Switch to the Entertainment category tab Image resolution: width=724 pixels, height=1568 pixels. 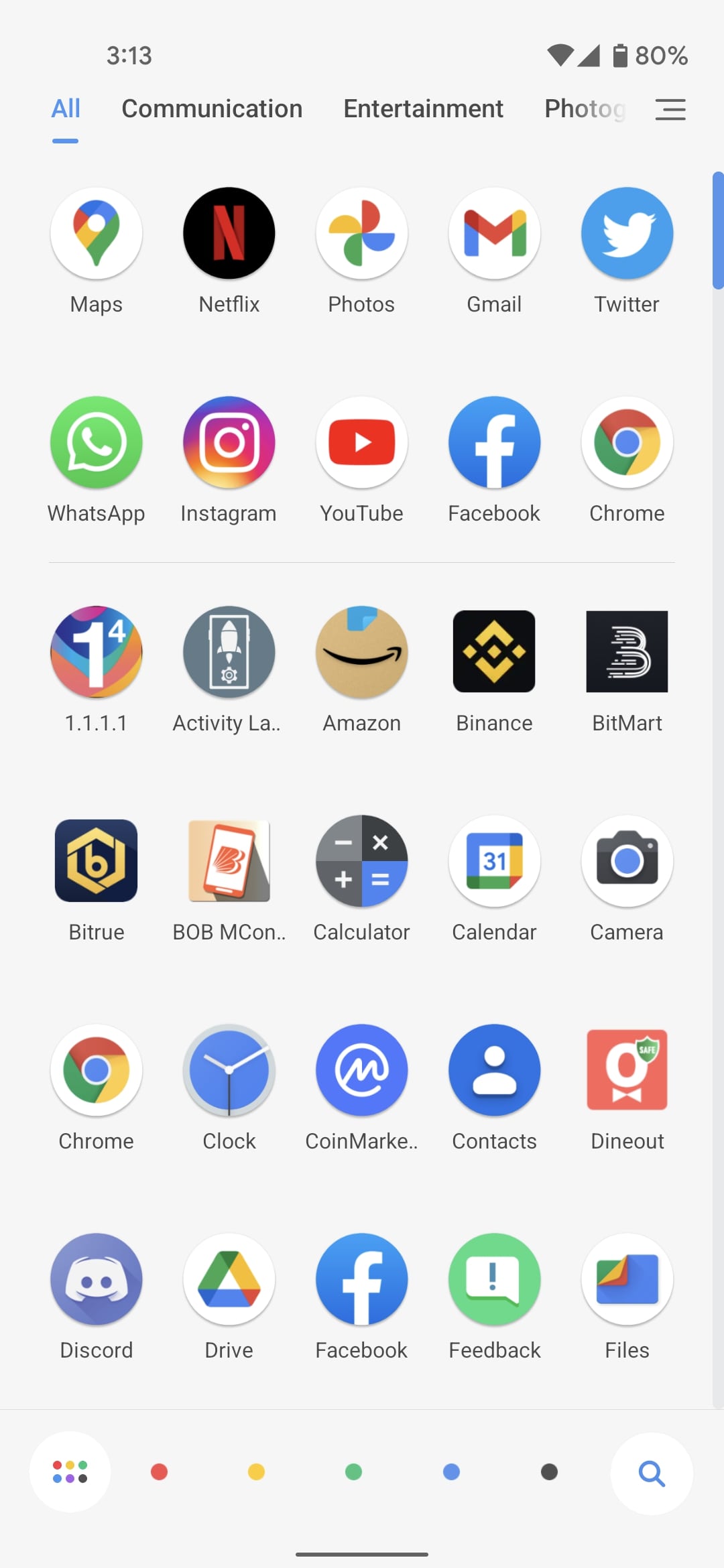tap(423, 109)
